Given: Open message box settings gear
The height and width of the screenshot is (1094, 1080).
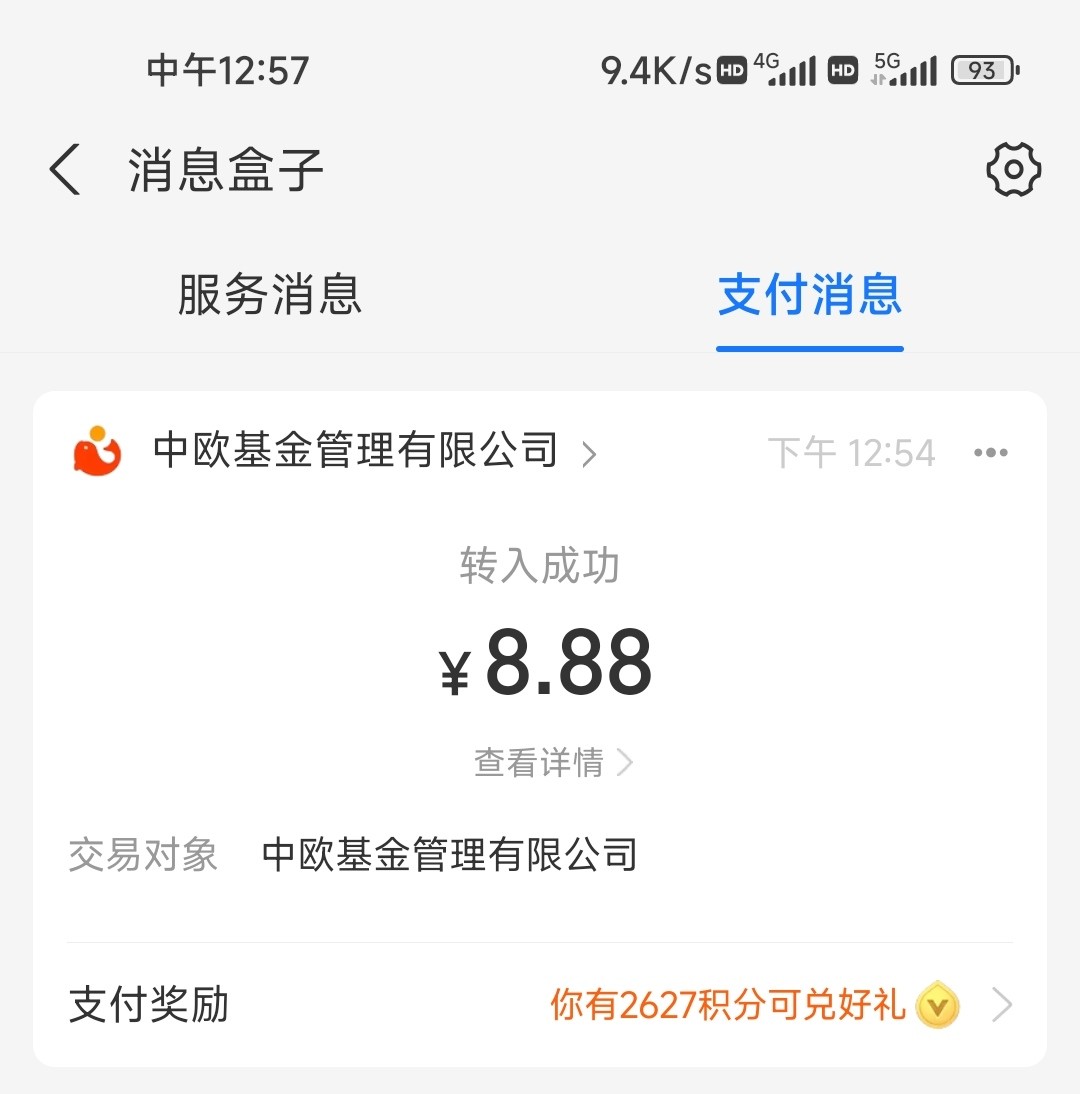Looking at the screenshot, I should pos(1013,169).
